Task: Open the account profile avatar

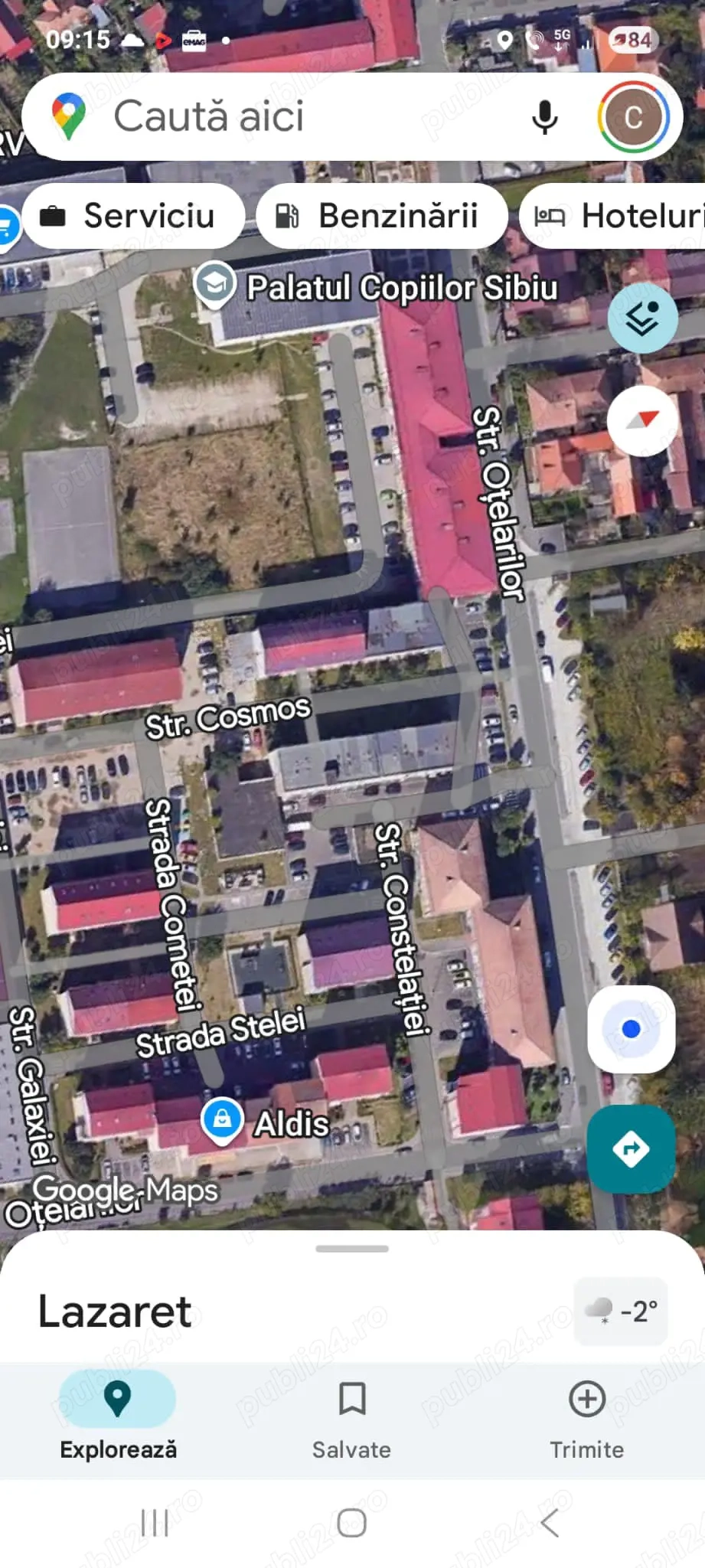Action: click(633, 117)
